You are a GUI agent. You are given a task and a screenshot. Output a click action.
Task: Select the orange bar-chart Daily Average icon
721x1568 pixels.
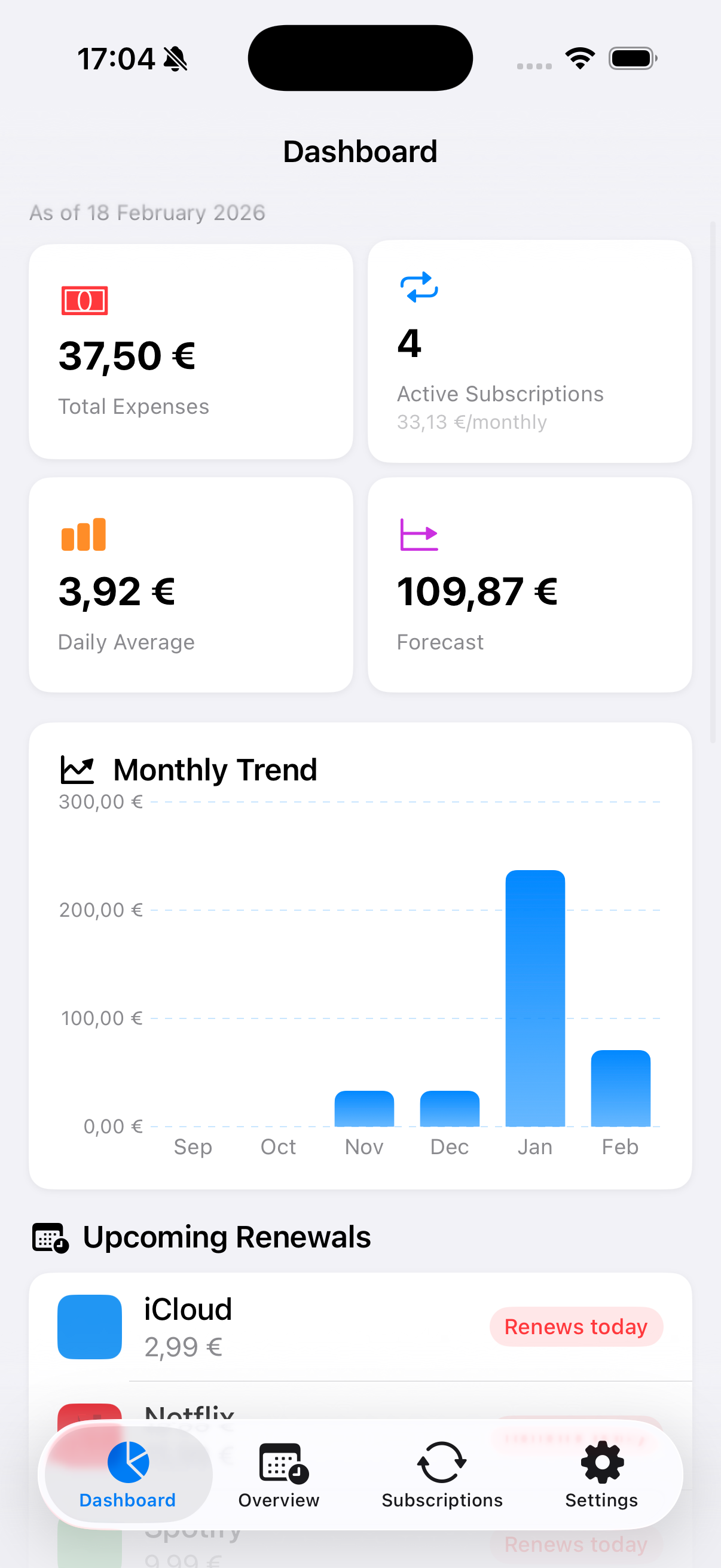(83, 535)
